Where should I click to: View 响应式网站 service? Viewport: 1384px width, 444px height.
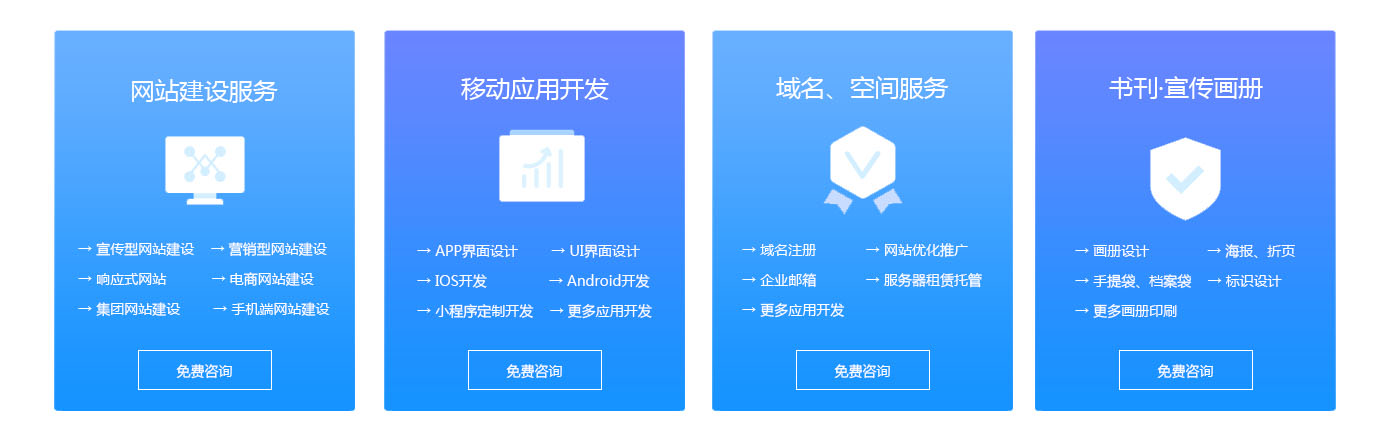click(x=131, y=279)
